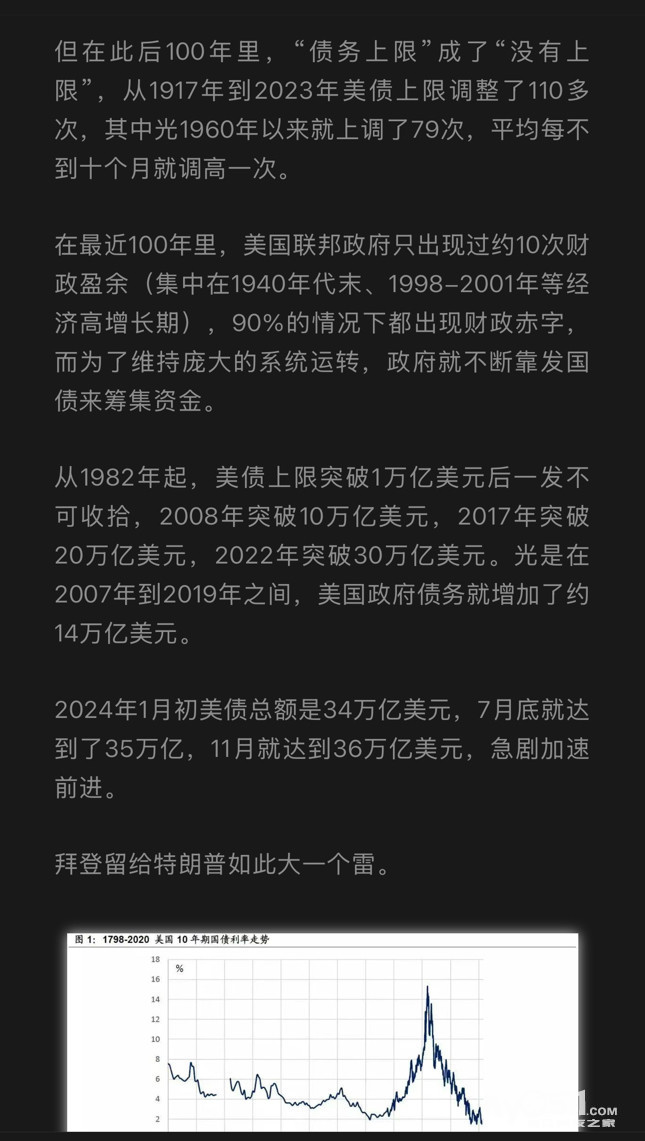Open the 10-year Treasury yield chart image
Screen dimensions: 645x1141
pyautogui.click(x=322, y=1035)
